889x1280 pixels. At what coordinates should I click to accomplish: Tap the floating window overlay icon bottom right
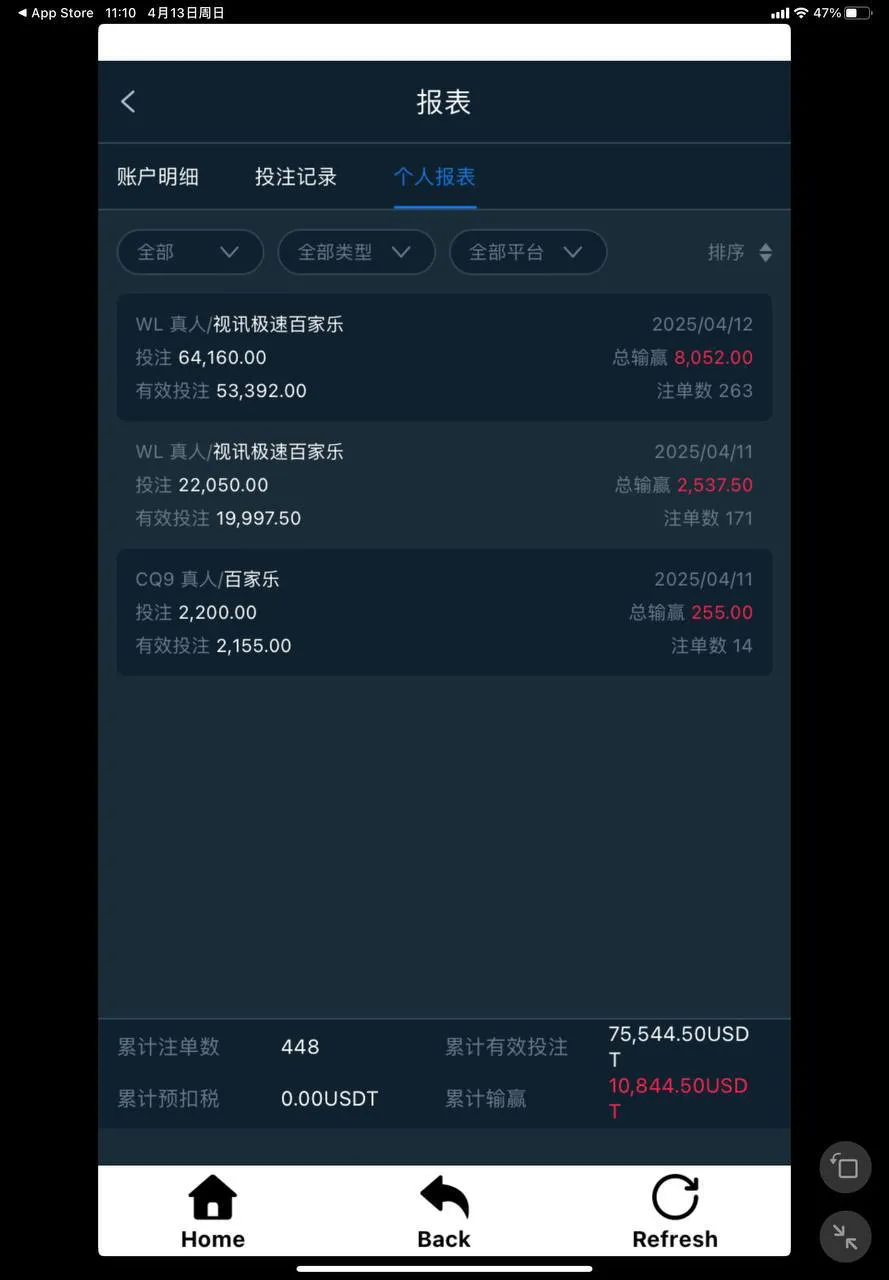coord(843,1166)
